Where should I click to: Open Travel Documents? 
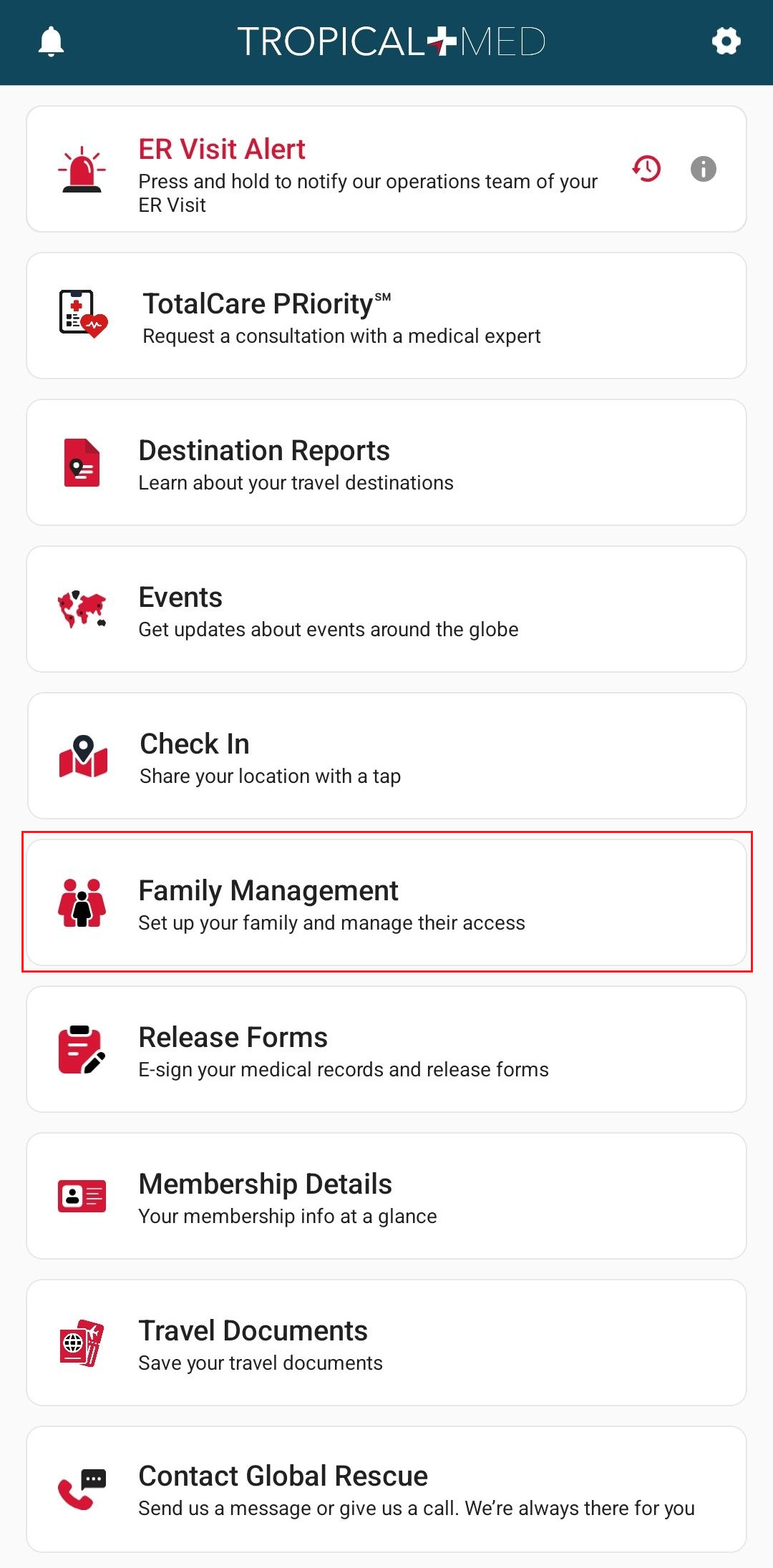386,1343
